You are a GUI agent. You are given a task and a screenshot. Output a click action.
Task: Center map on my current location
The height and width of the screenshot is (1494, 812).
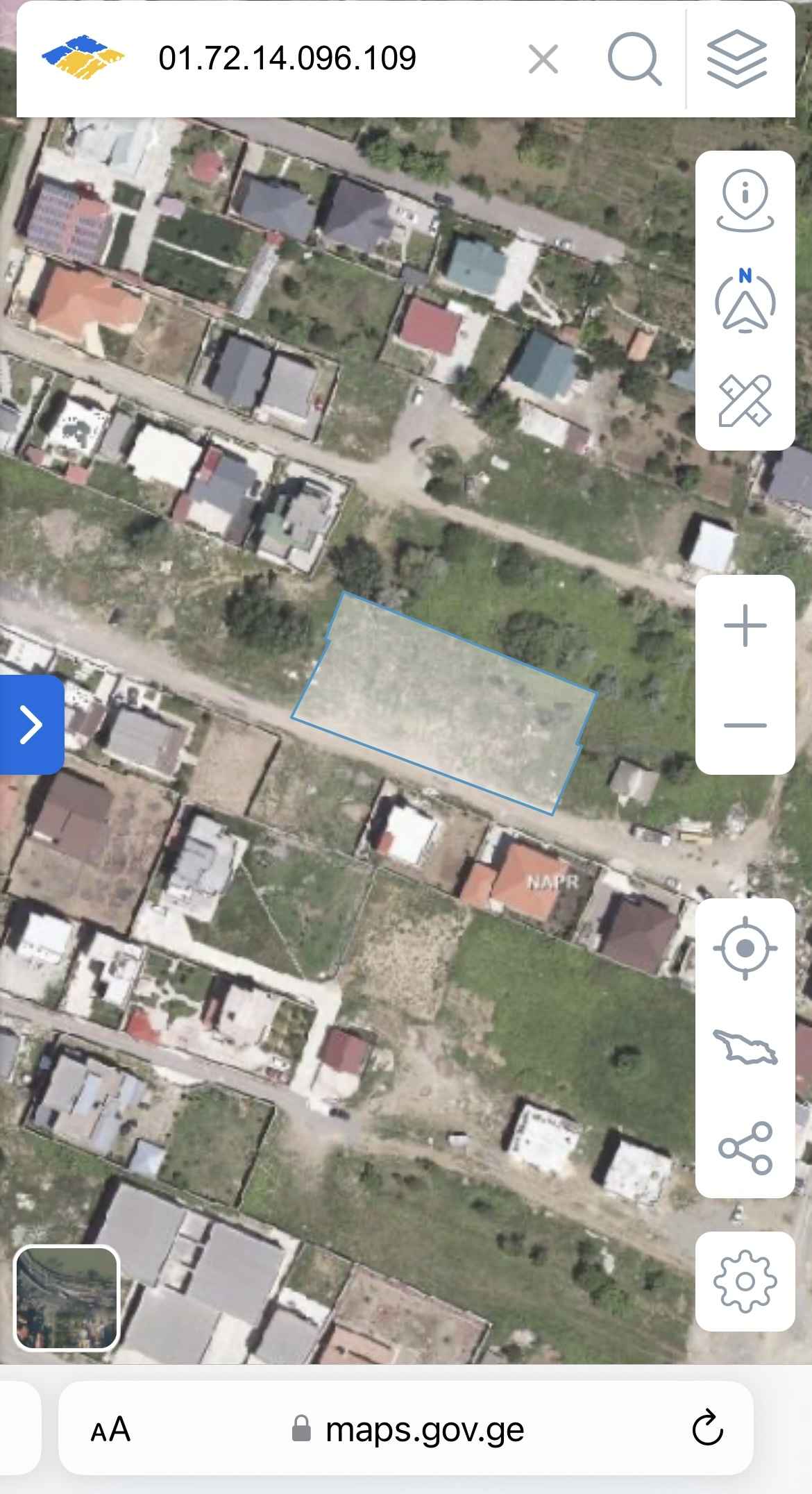click(x=745, y=948)
